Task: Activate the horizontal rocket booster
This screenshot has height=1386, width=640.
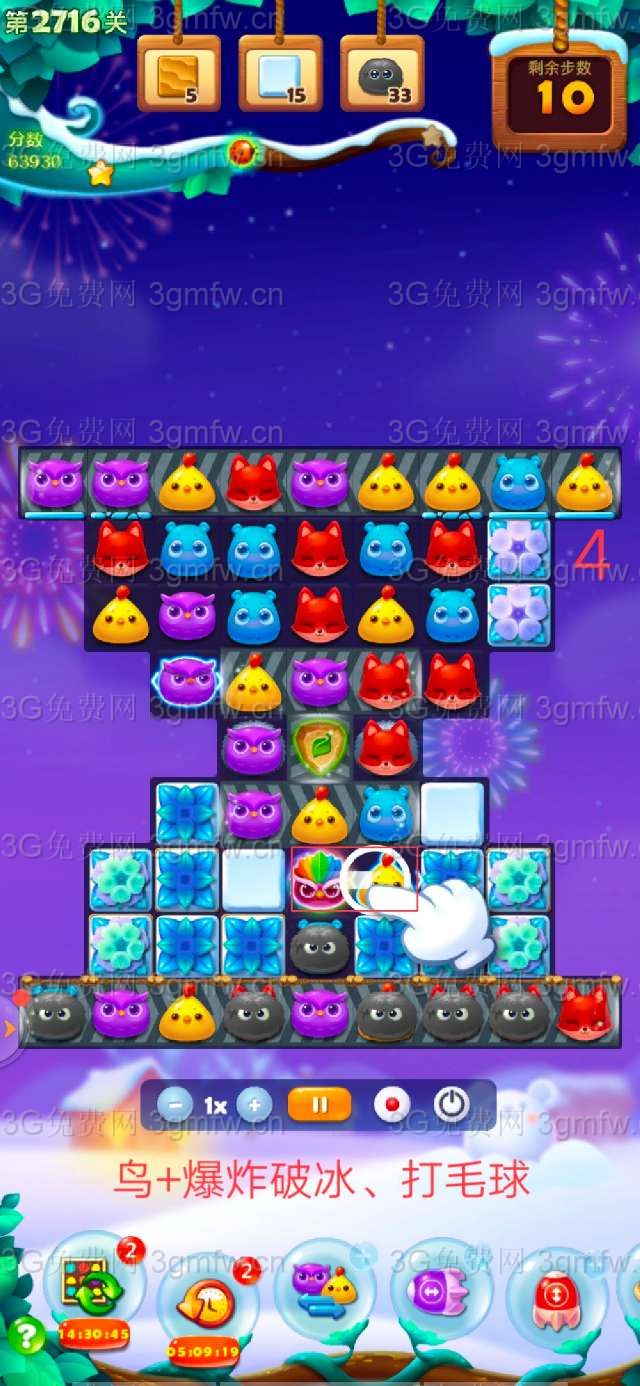Action: coord(440,1287)
